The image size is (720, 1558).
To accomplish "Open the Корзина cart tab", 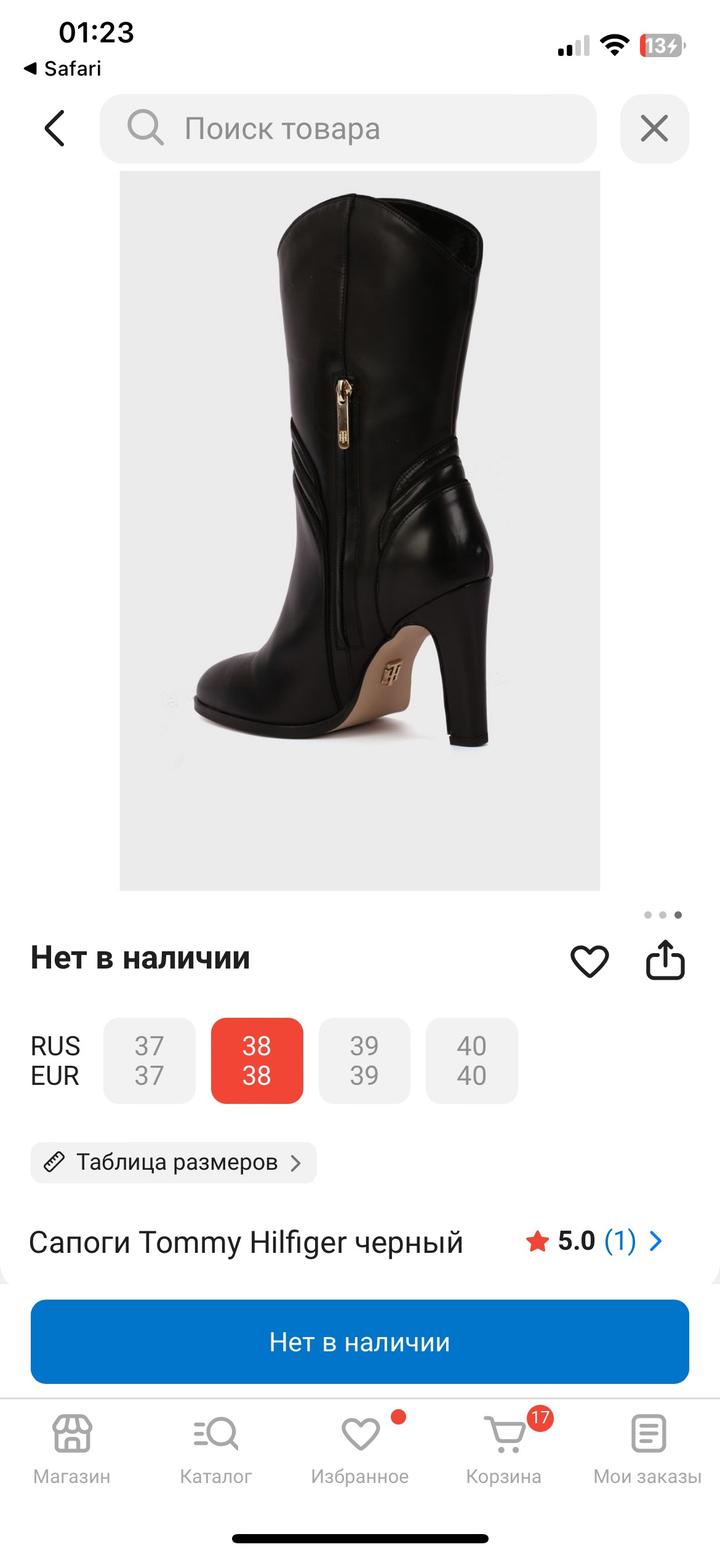I will tap(504, 1447).
